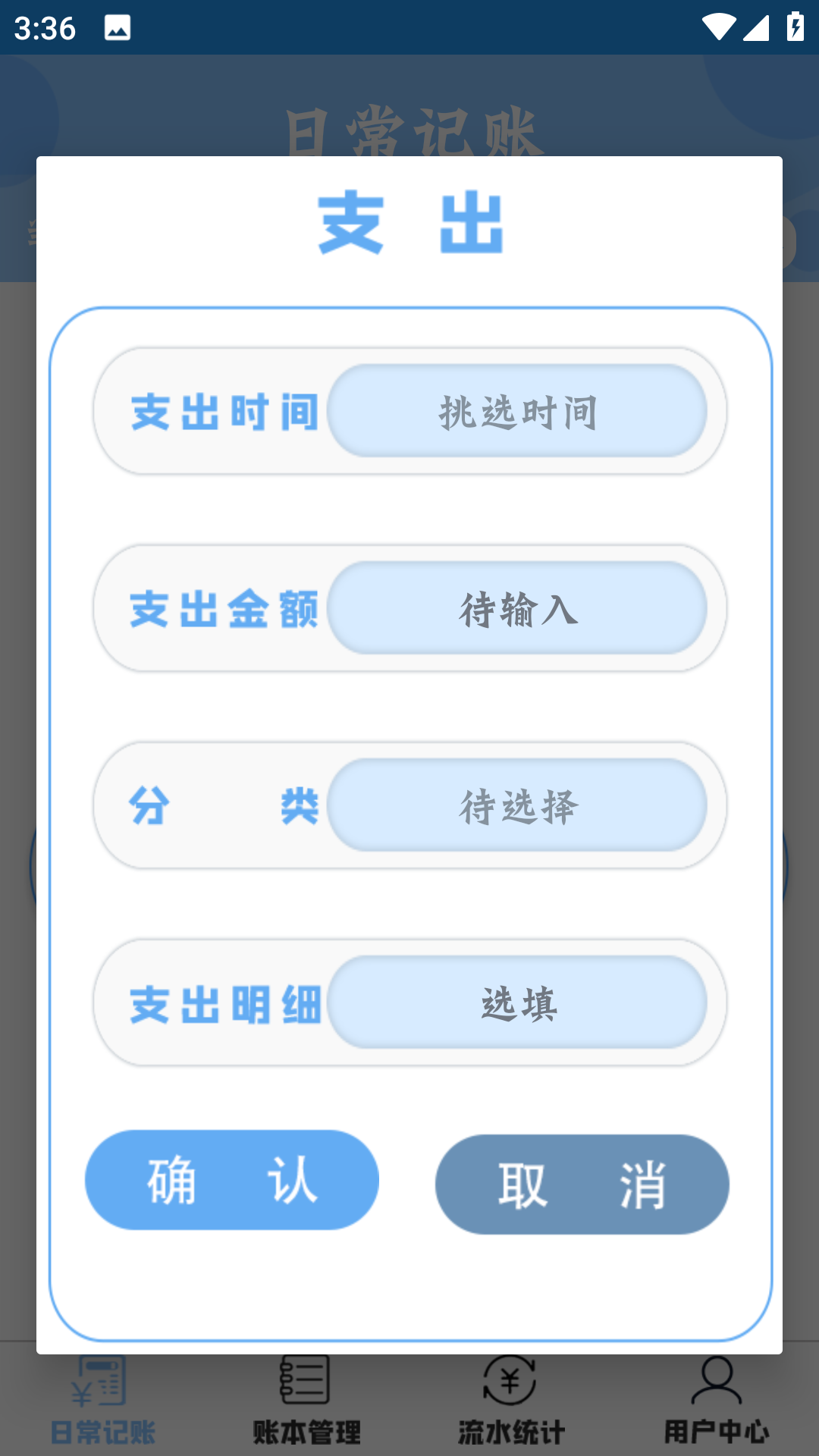Image resolution: width=819 pixels, height=1456 pixels.
Task: Tap the 待输入 amount field
Action: (x=517, y=608)
